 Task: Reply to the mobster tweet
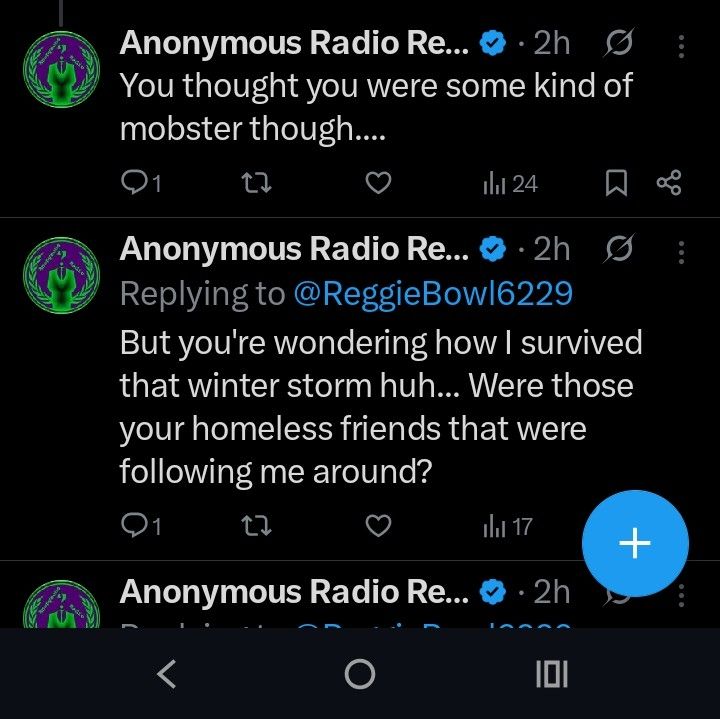point(140,183)
